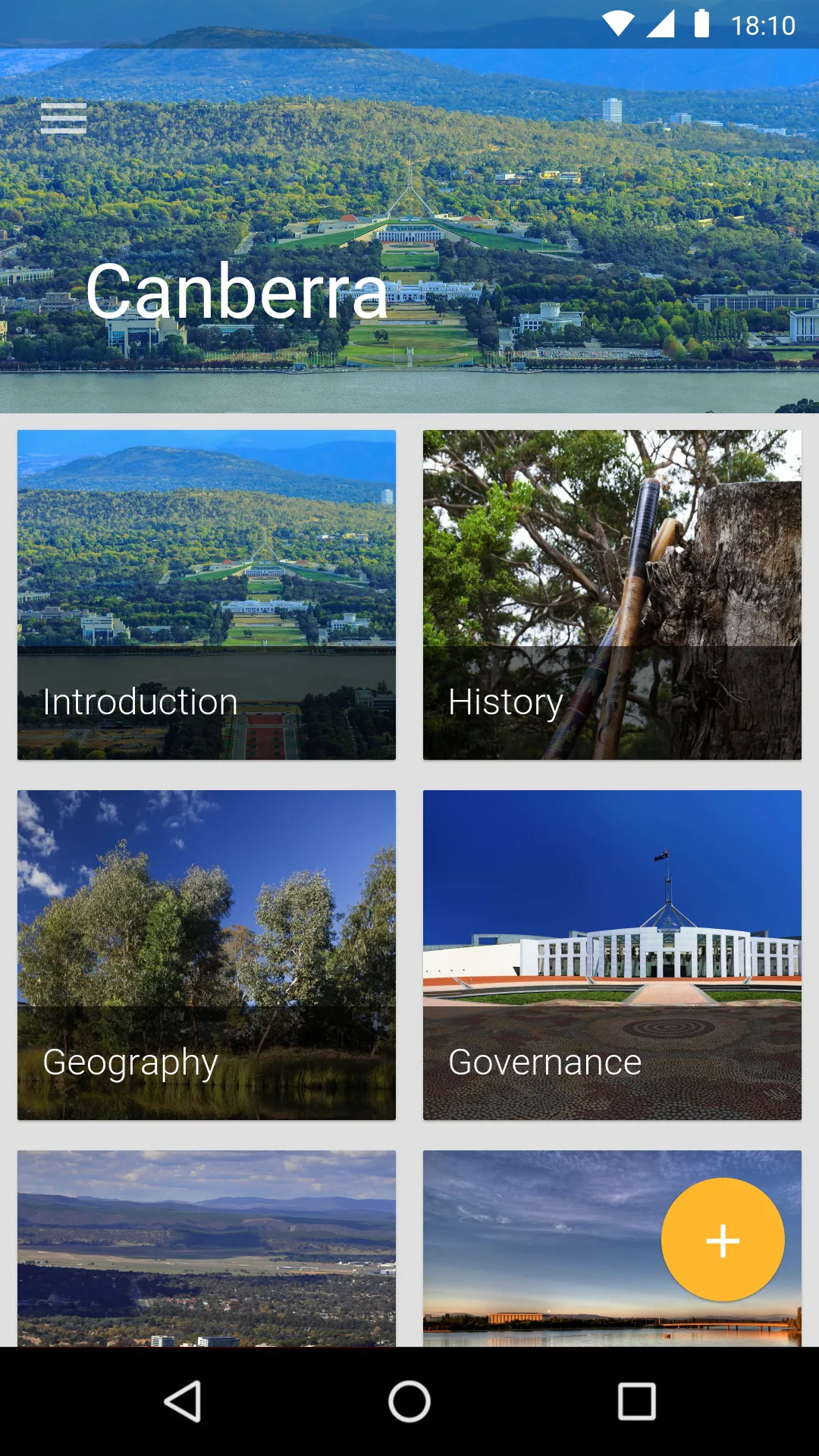The image size is (819, 1456).
Task: Open the Introduction card
Action: click(206, 595)
